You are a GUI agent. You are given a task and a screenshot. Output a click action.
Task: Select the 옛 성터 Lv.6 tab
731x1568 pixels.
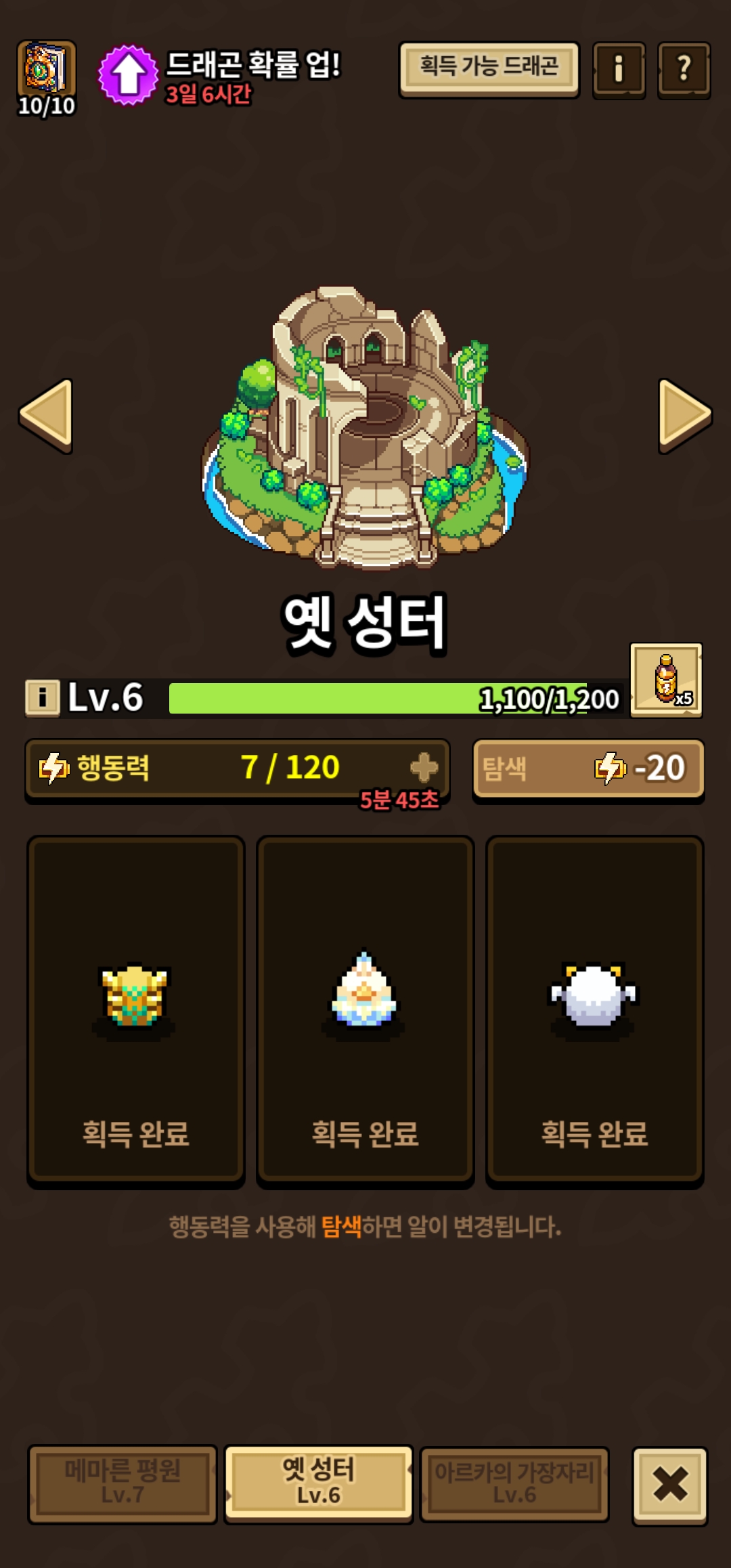pyautogui.click(x=318, y=1483)
